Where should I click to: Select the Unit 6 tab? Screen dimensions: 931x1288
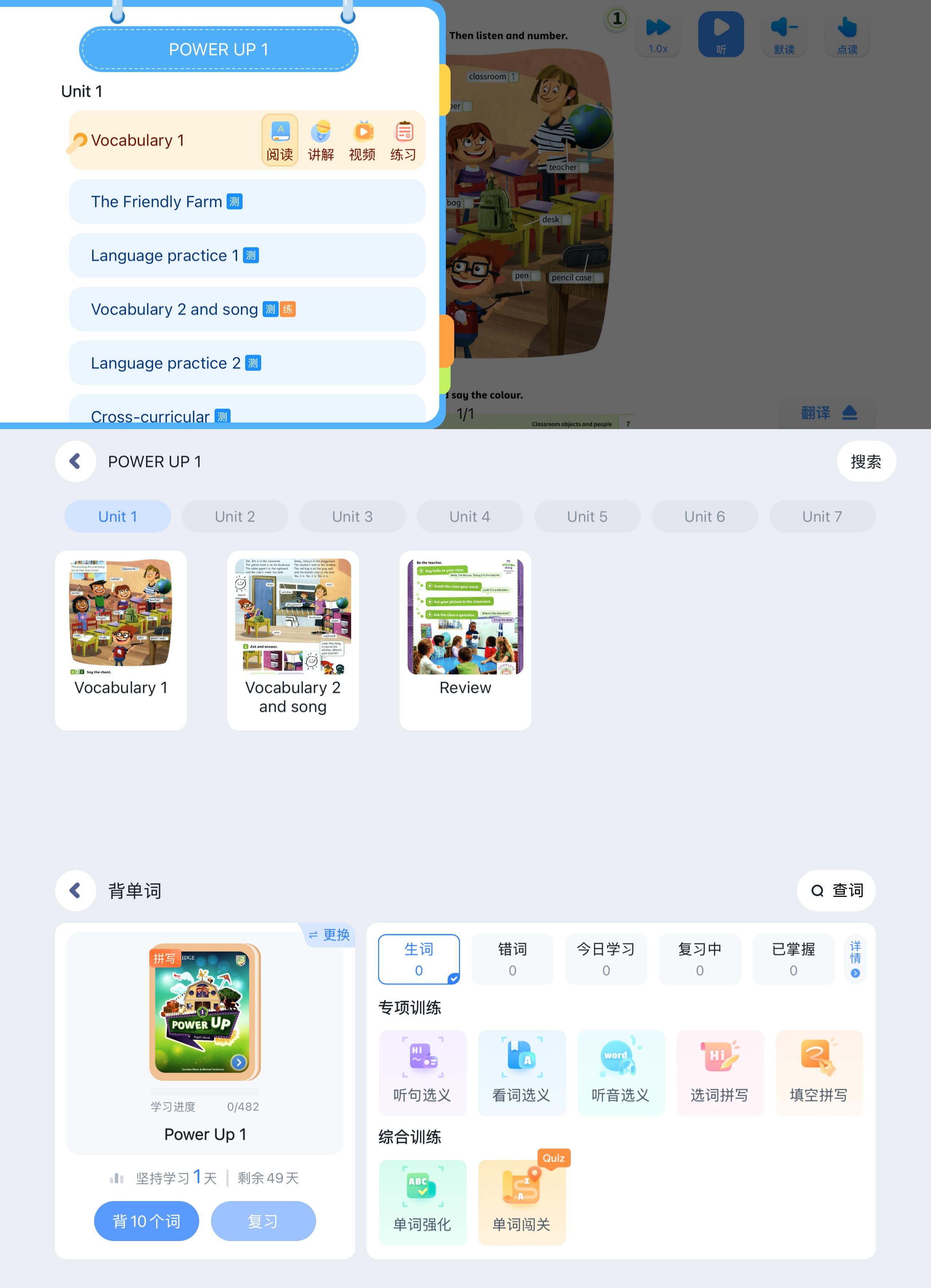click(704, 516)
